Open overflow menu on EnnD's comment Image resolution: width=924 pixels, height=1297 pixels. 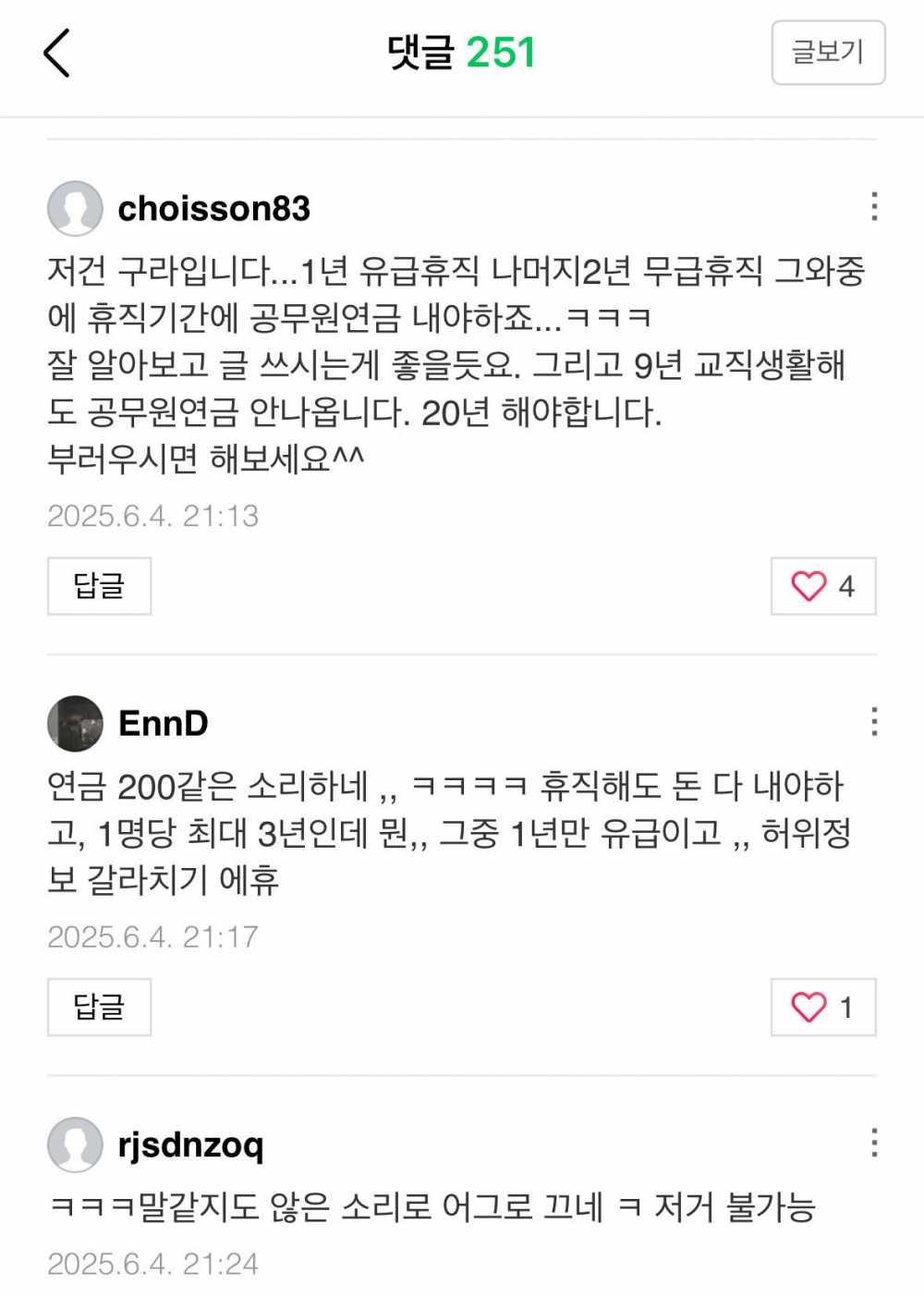pos(873,722)
